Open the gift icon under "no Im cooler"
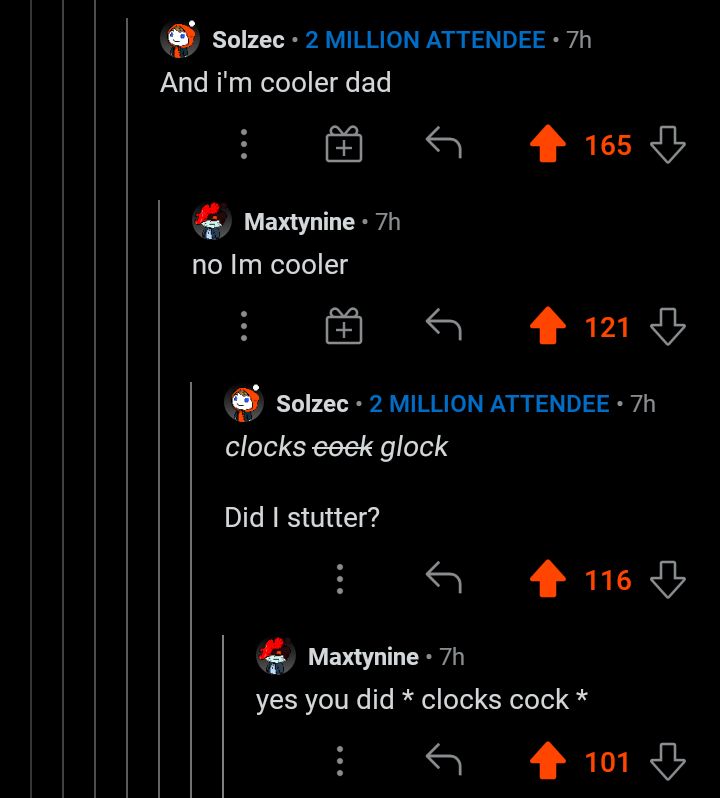The image size is (720, 798). (344, 325)
